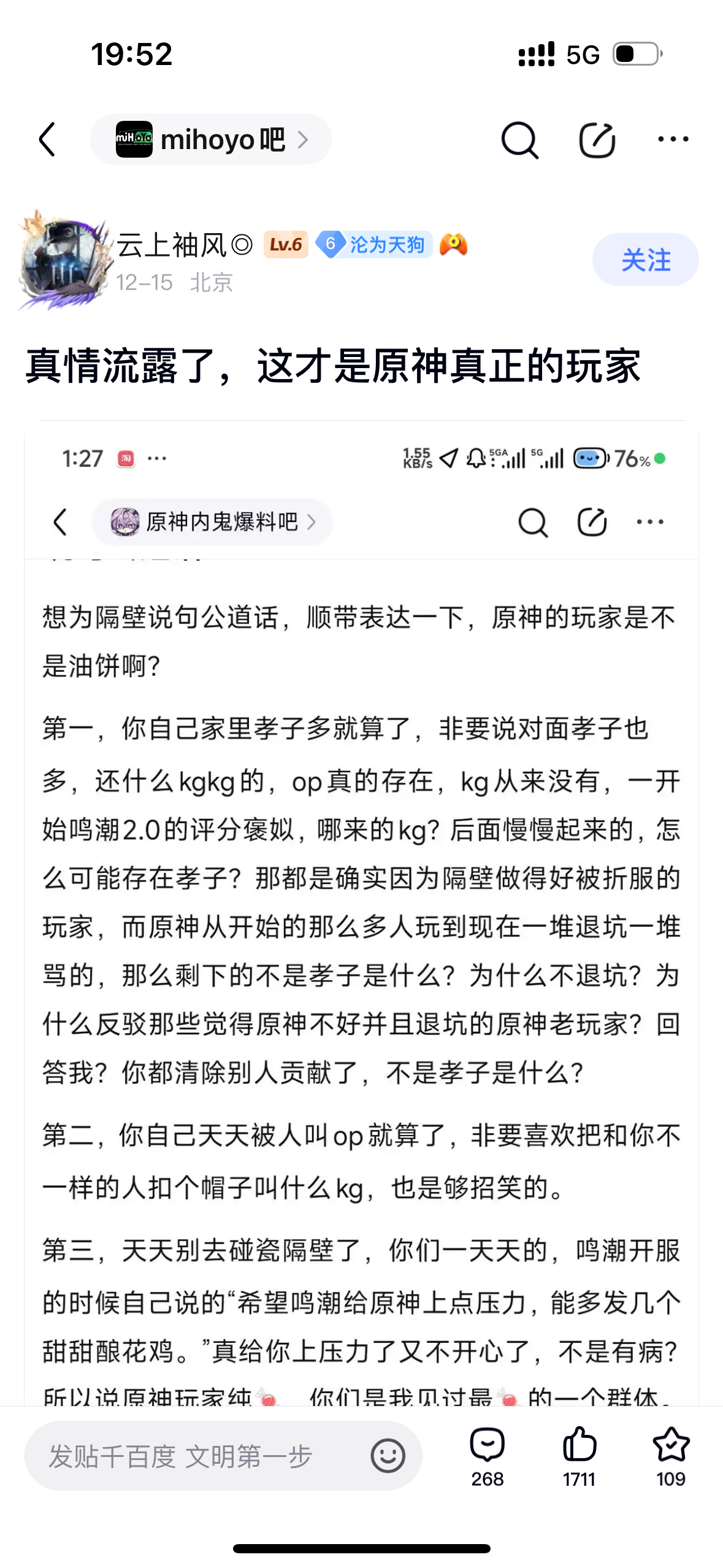Open the mihoyo吧 forum chip
This screenshot has height=1568, width=723.
click(210, 140)
